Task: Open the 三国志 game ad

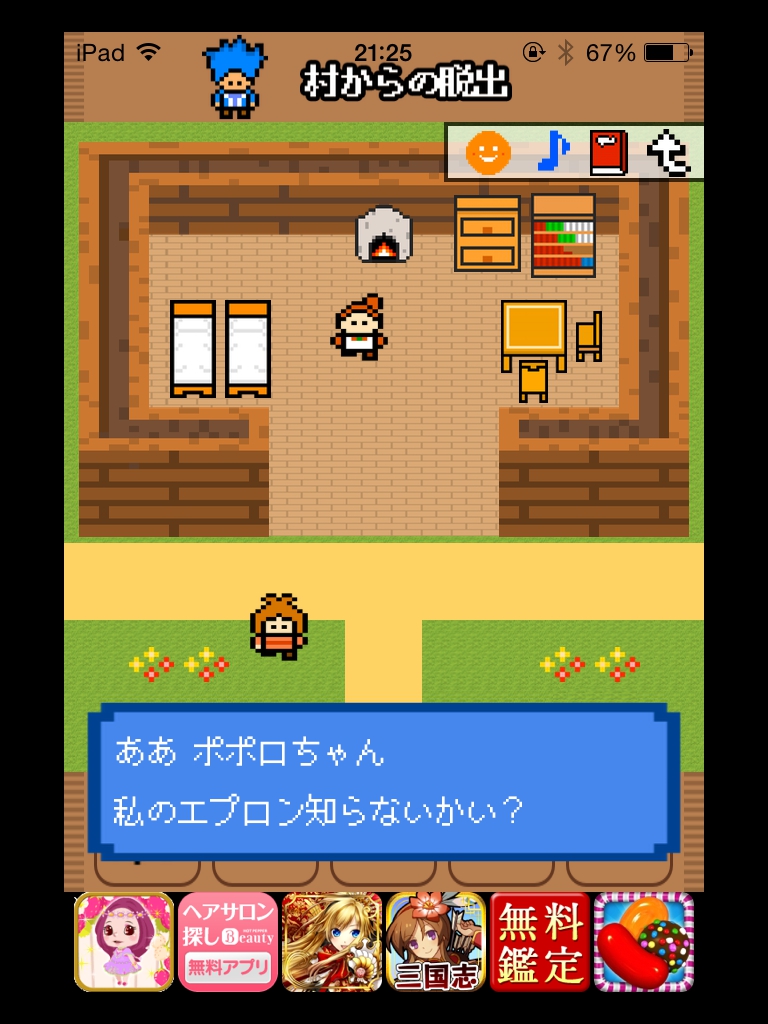Action: coord(436,941)
